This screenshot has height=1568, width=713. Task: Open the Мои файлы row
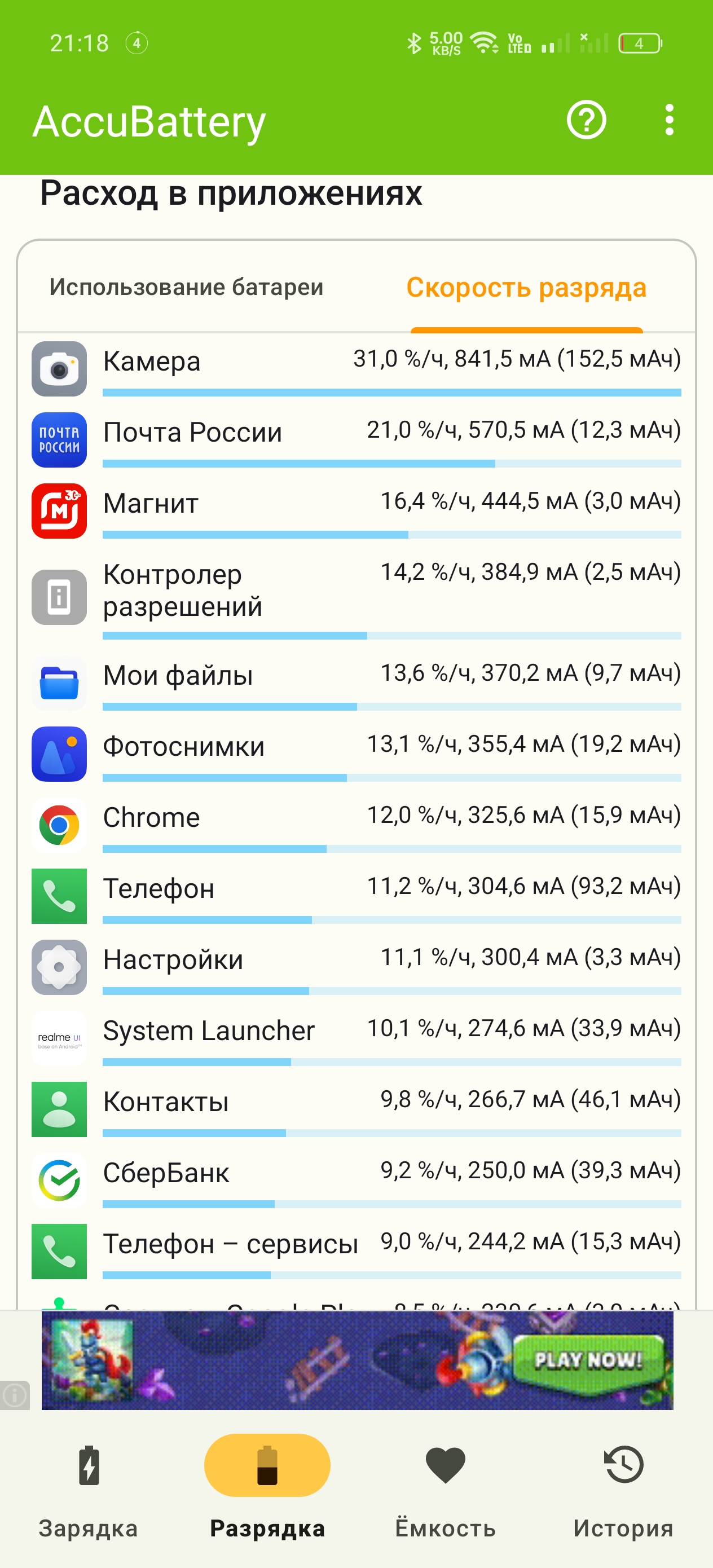point(356,682)
